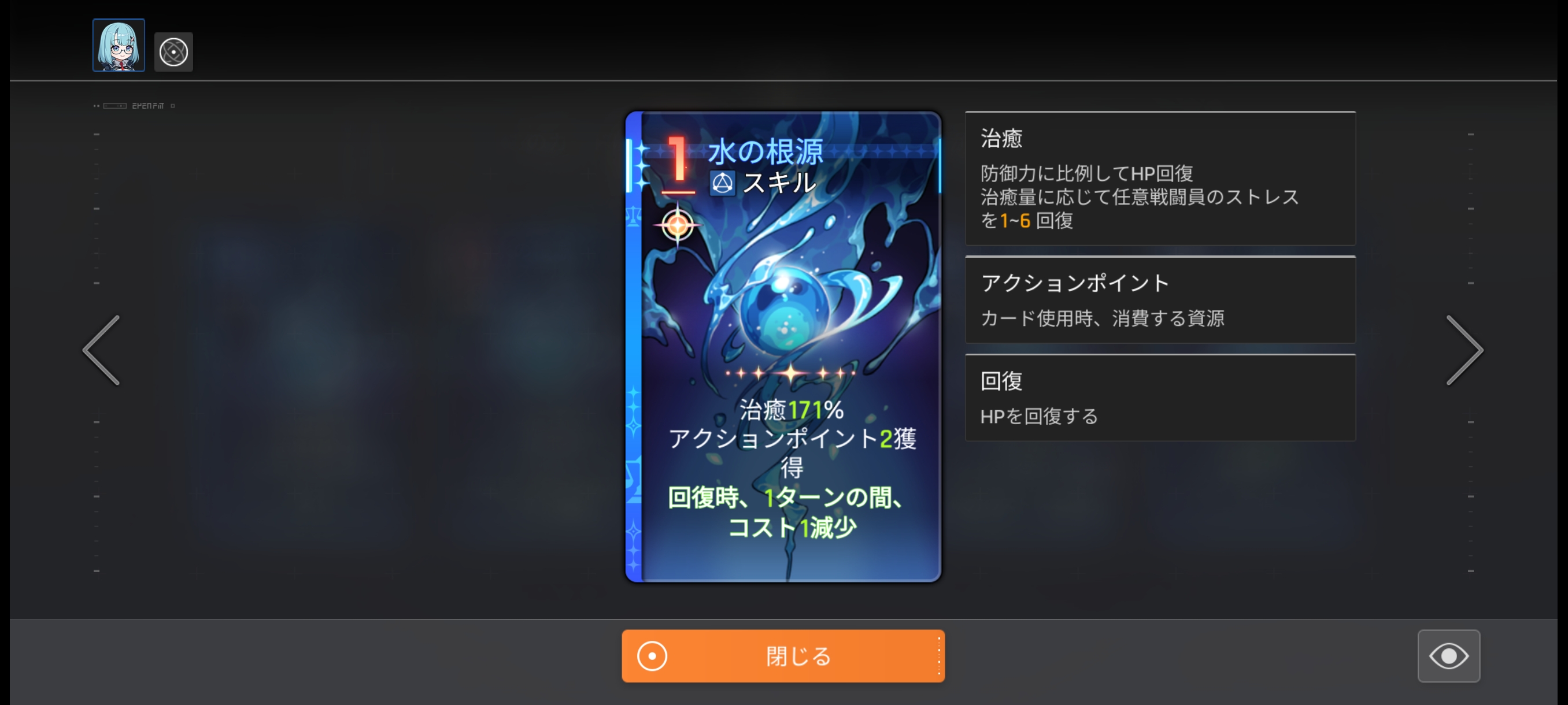
Task: Go to the next card with right arrow
Action: [x=1464, y=350]
